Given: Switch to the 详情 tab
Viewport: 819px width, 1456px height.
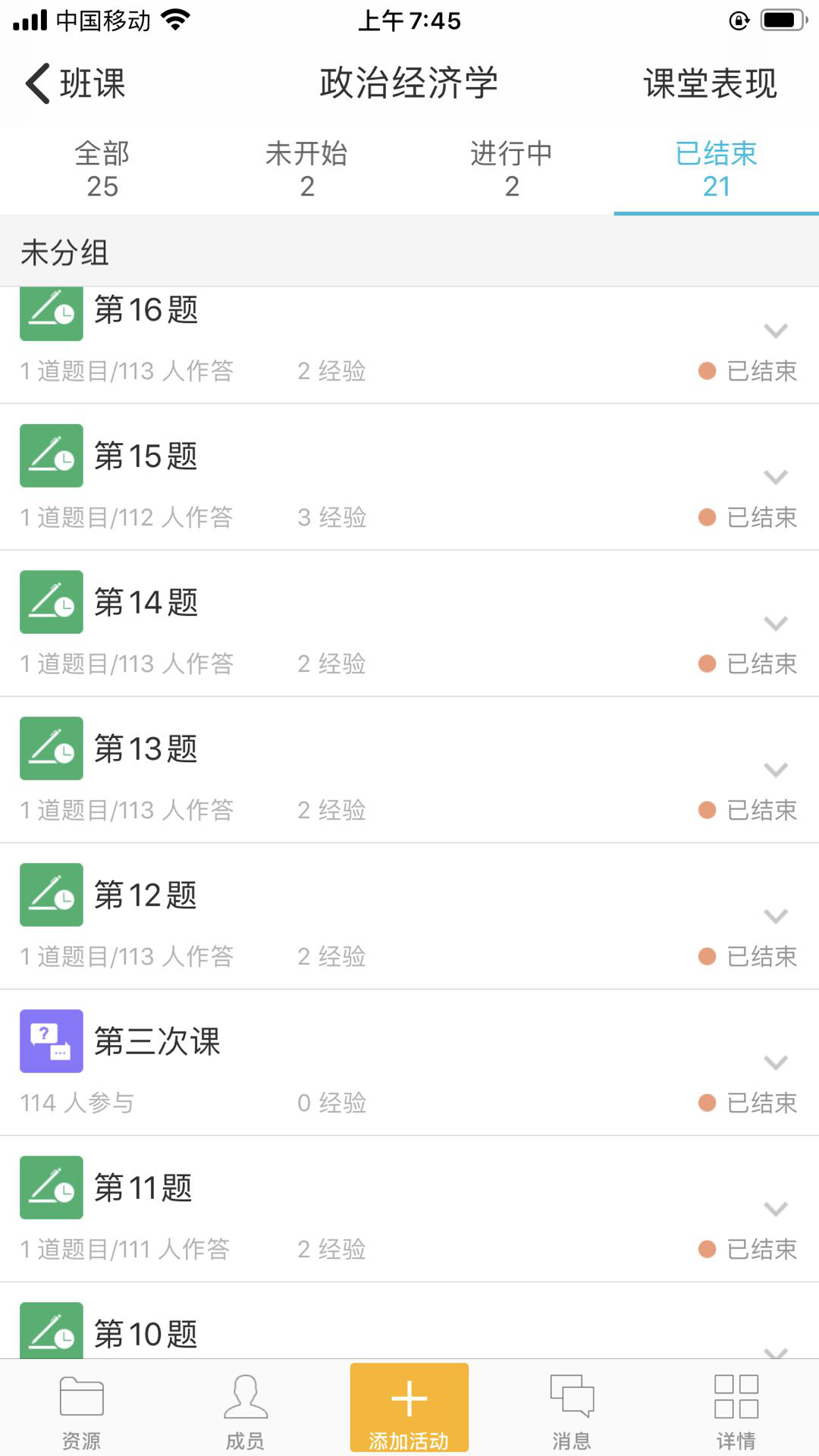Looking at the screenshot, I should pos(736,1410).
